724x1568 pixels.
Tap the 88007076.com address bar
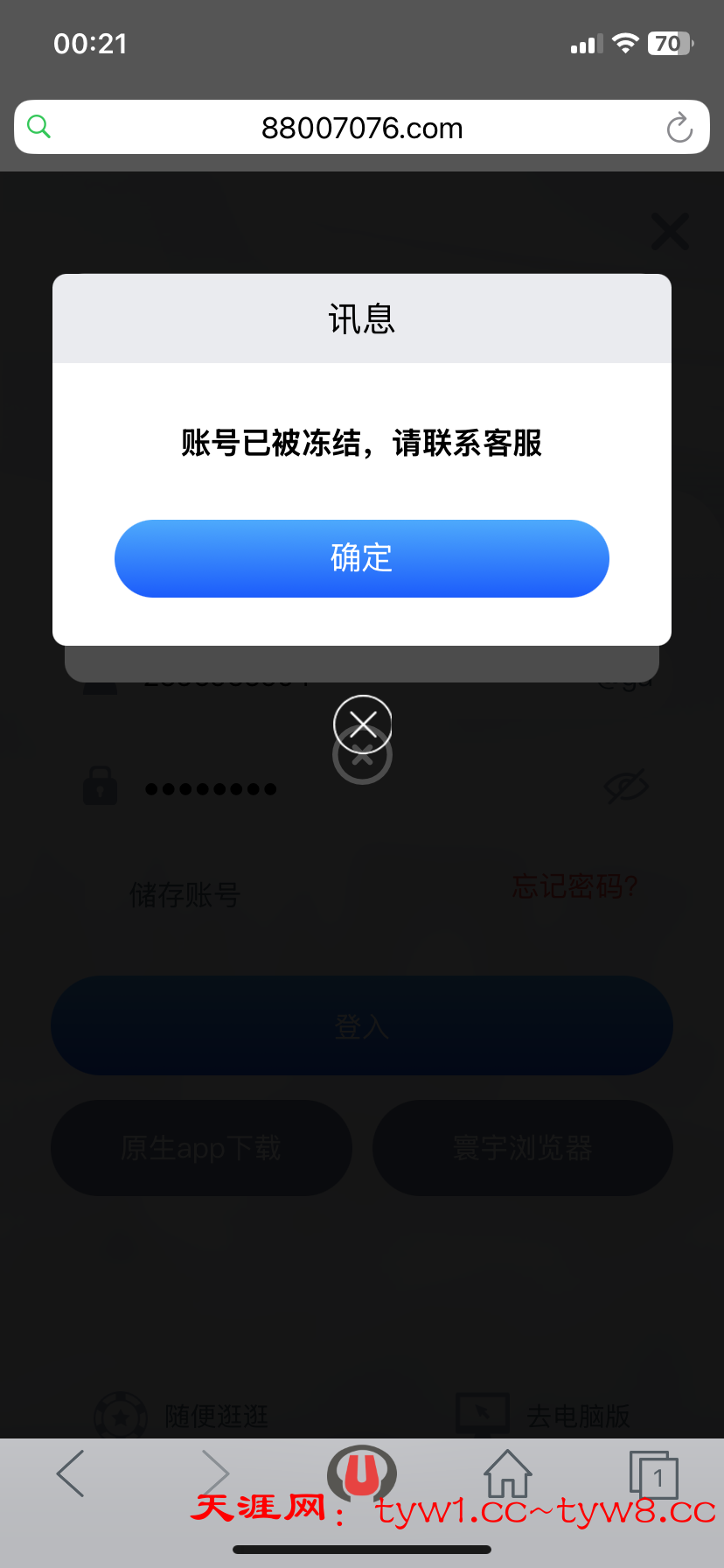coord(362,127)
